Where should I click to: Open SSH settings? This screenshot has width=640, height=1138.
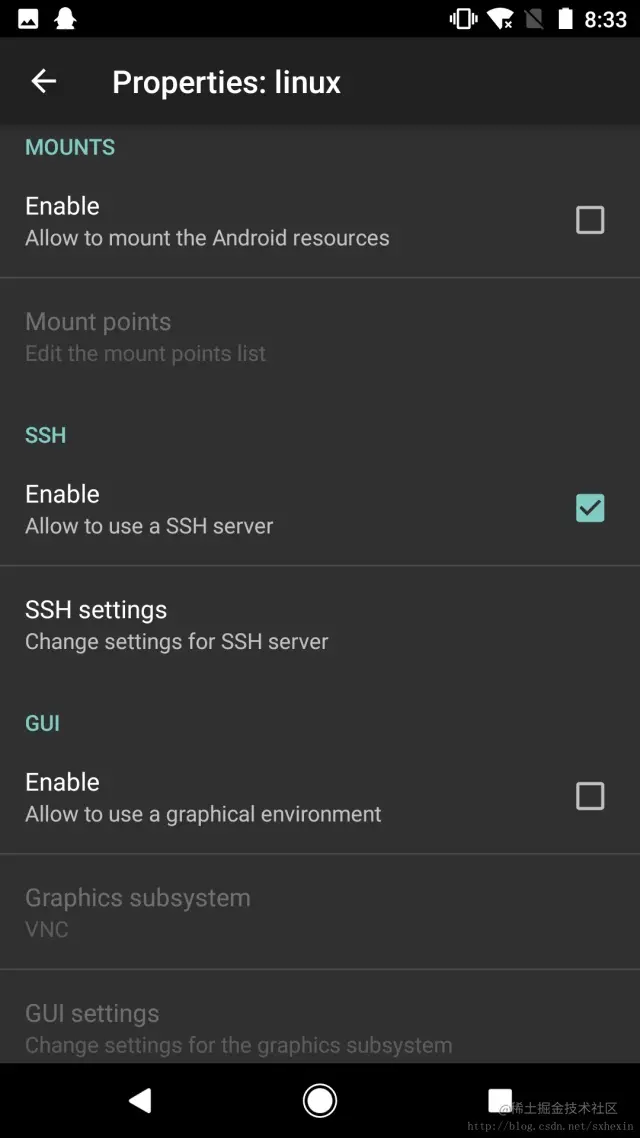pos(176,625)
